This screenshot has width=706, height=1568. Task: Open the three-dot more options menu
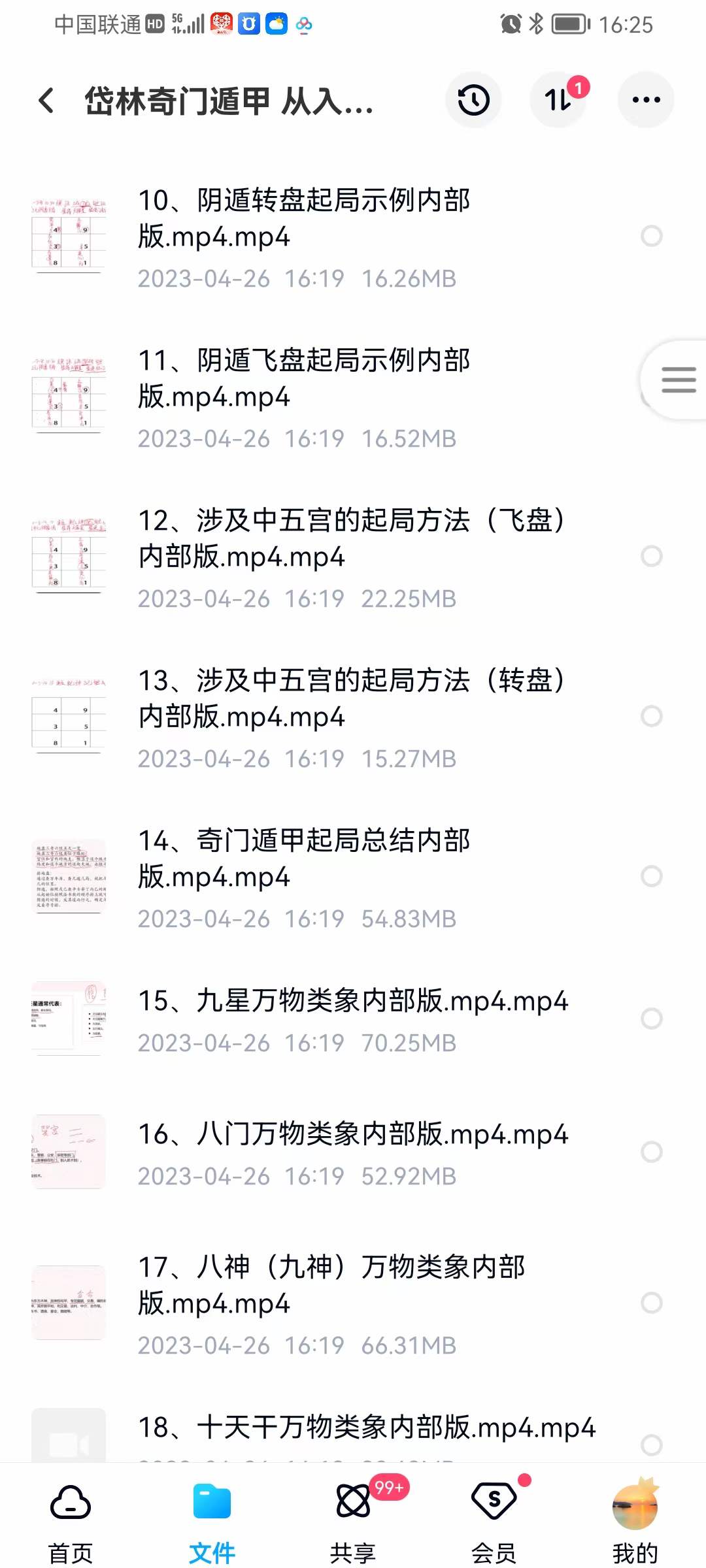[646, 99]
